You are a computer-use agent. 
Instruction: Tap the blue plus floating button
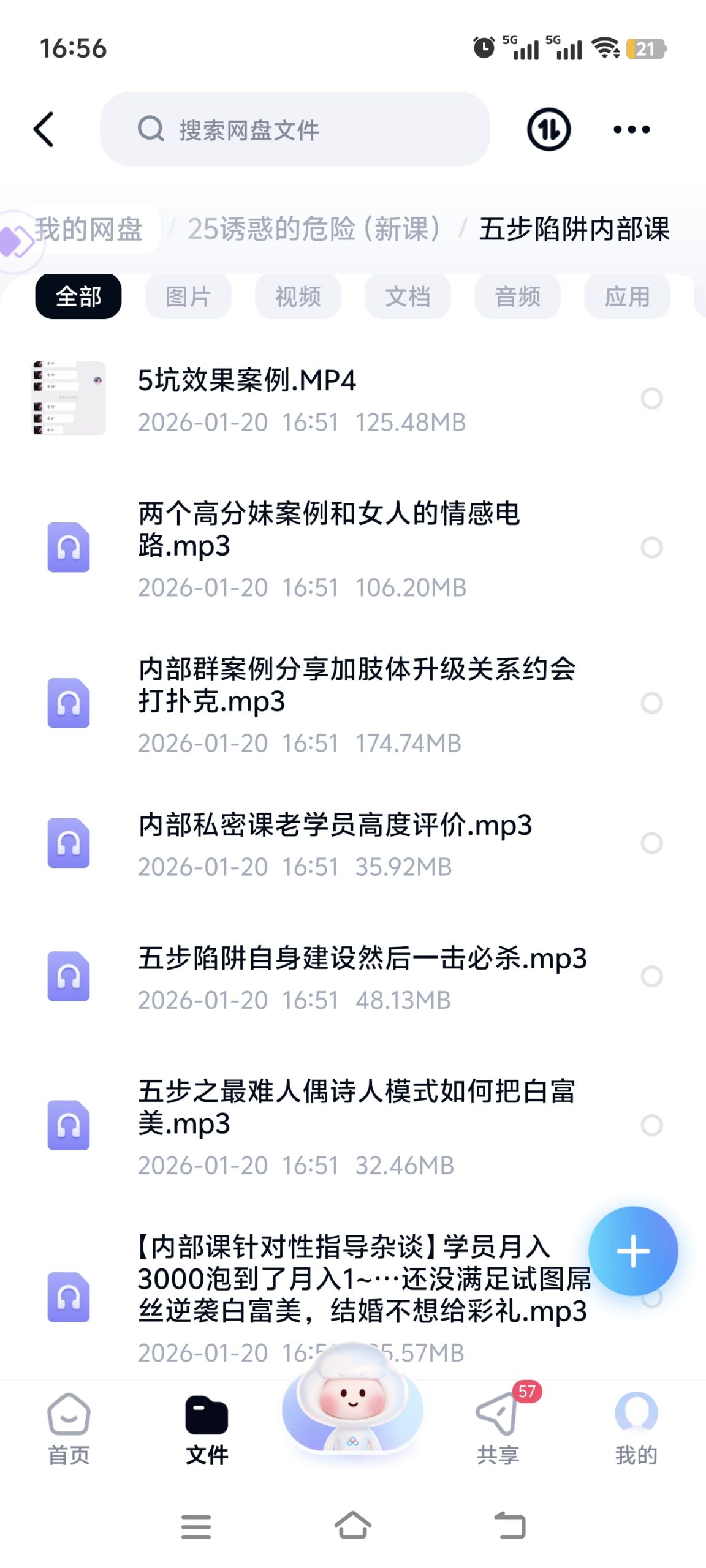point(633,1251)
